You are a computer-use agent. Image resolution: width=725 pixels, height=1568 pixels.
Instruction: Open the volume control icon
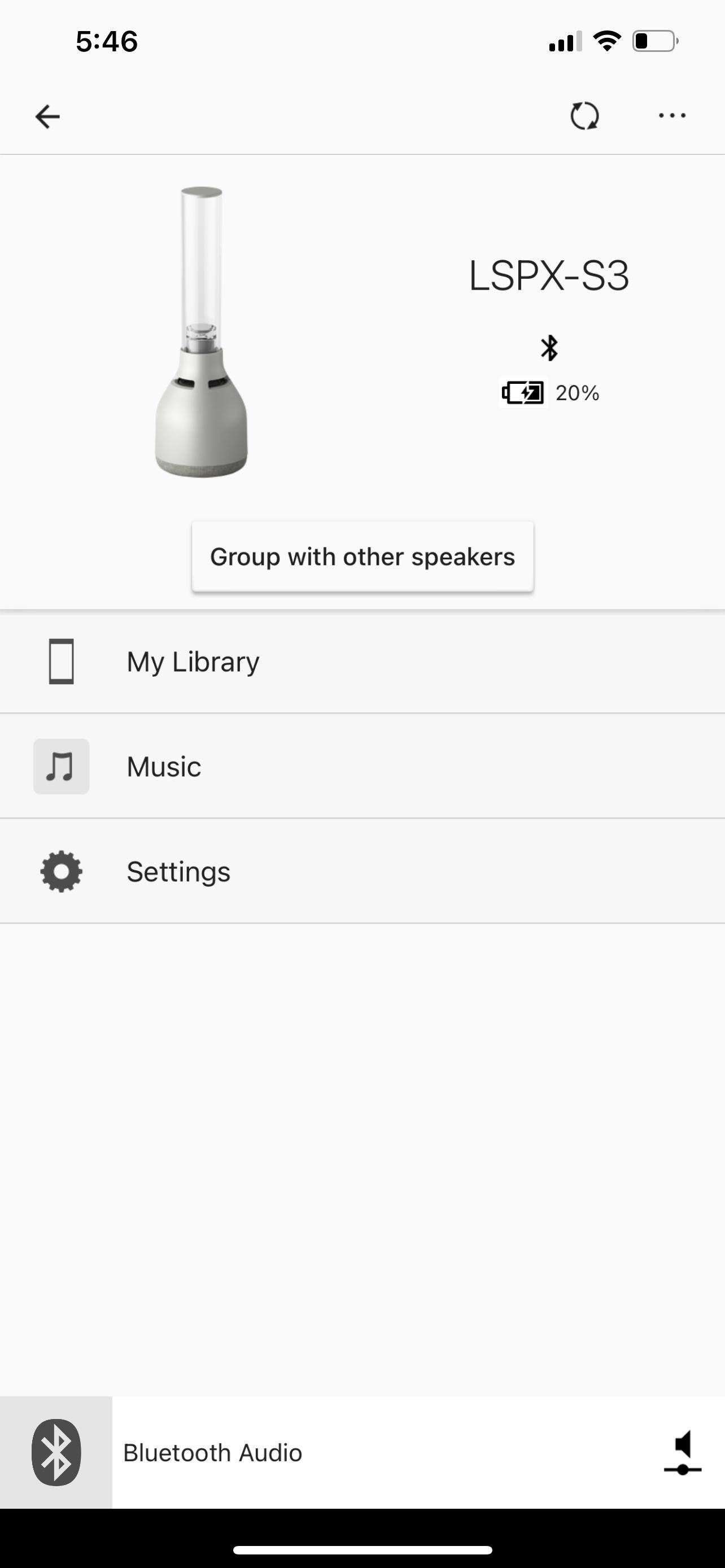[x=683, y=1452]
